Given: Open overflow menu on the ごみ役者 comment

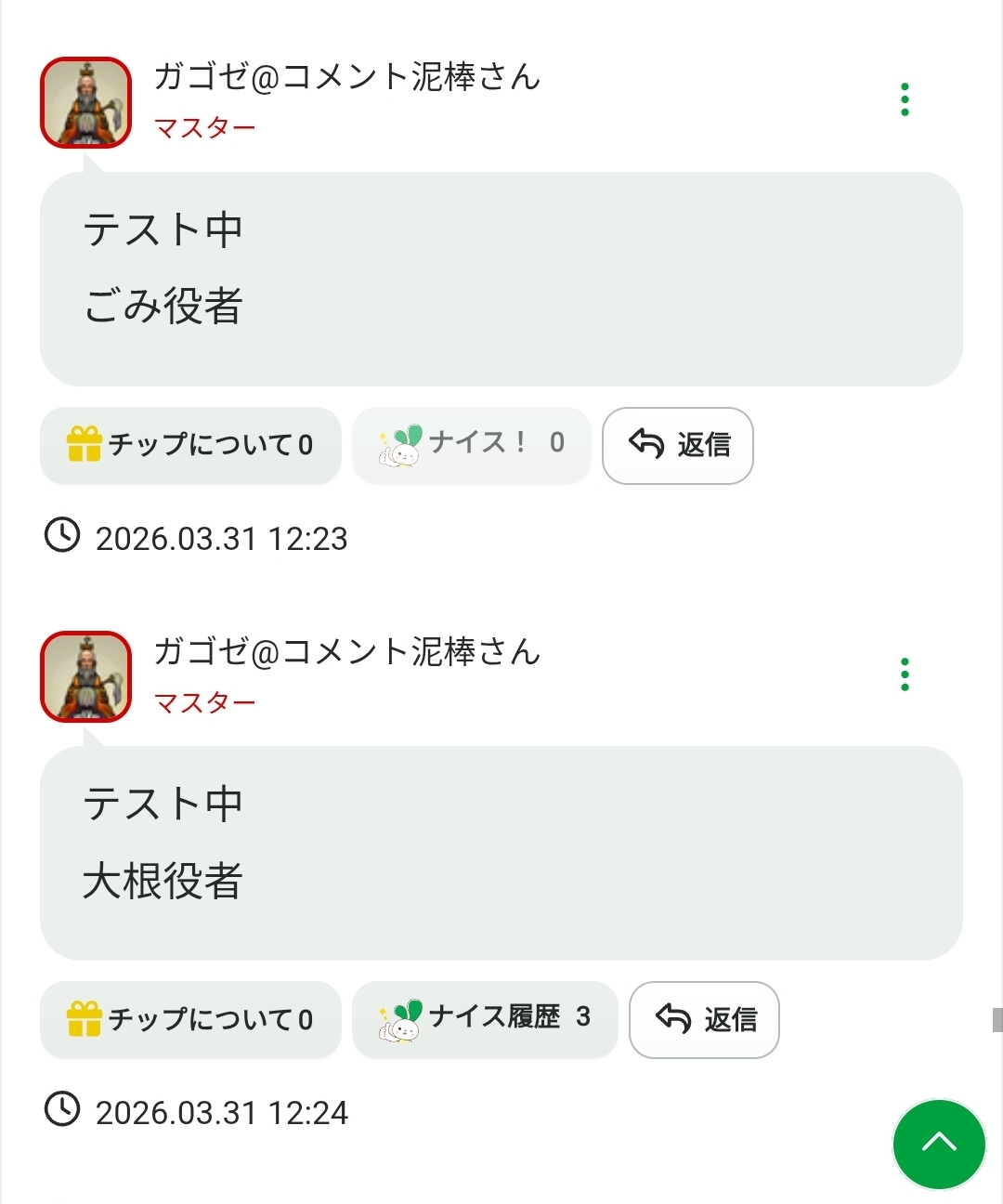Looking at the screenshot, I should [905, 99].
